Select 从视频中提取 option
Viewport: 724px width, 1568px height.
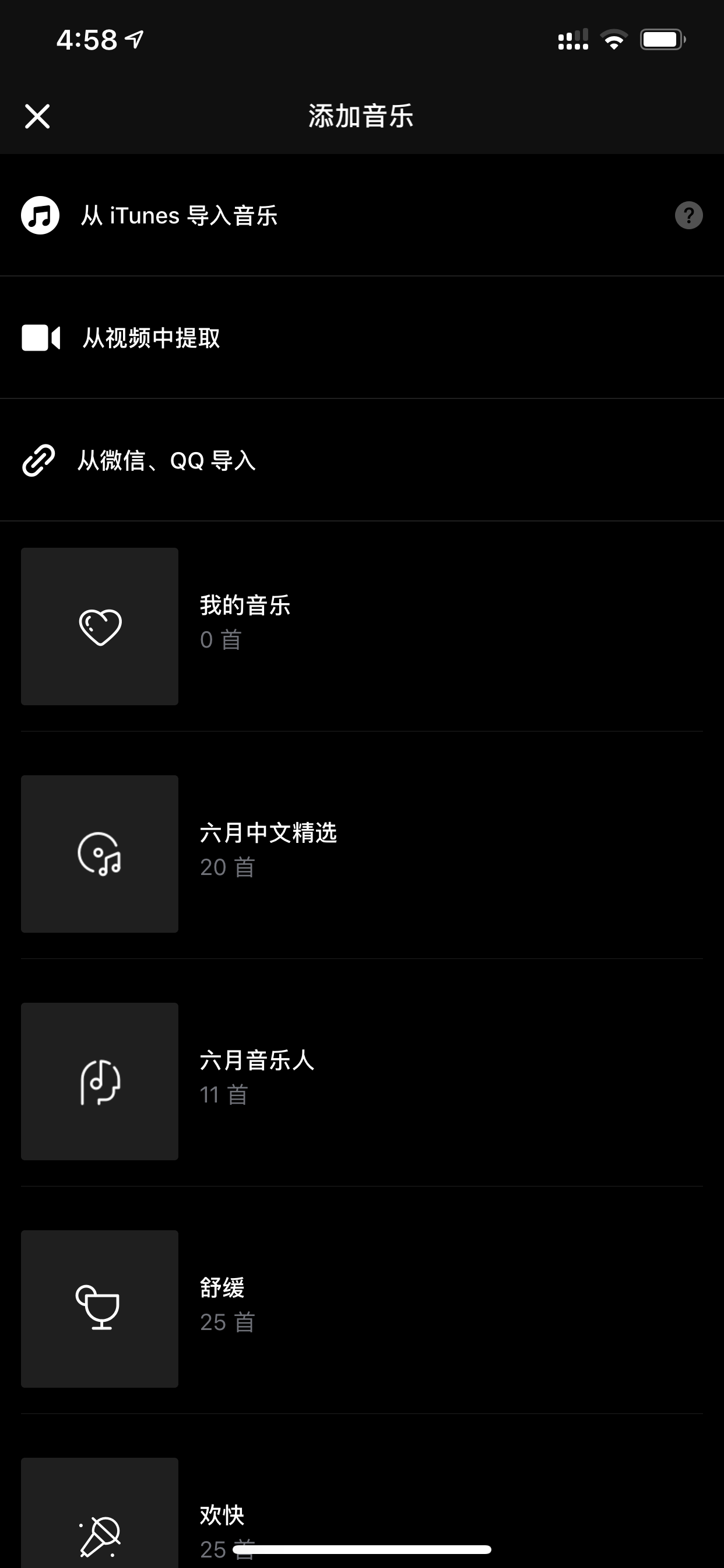pyautogui.click(x=362, y=338)
